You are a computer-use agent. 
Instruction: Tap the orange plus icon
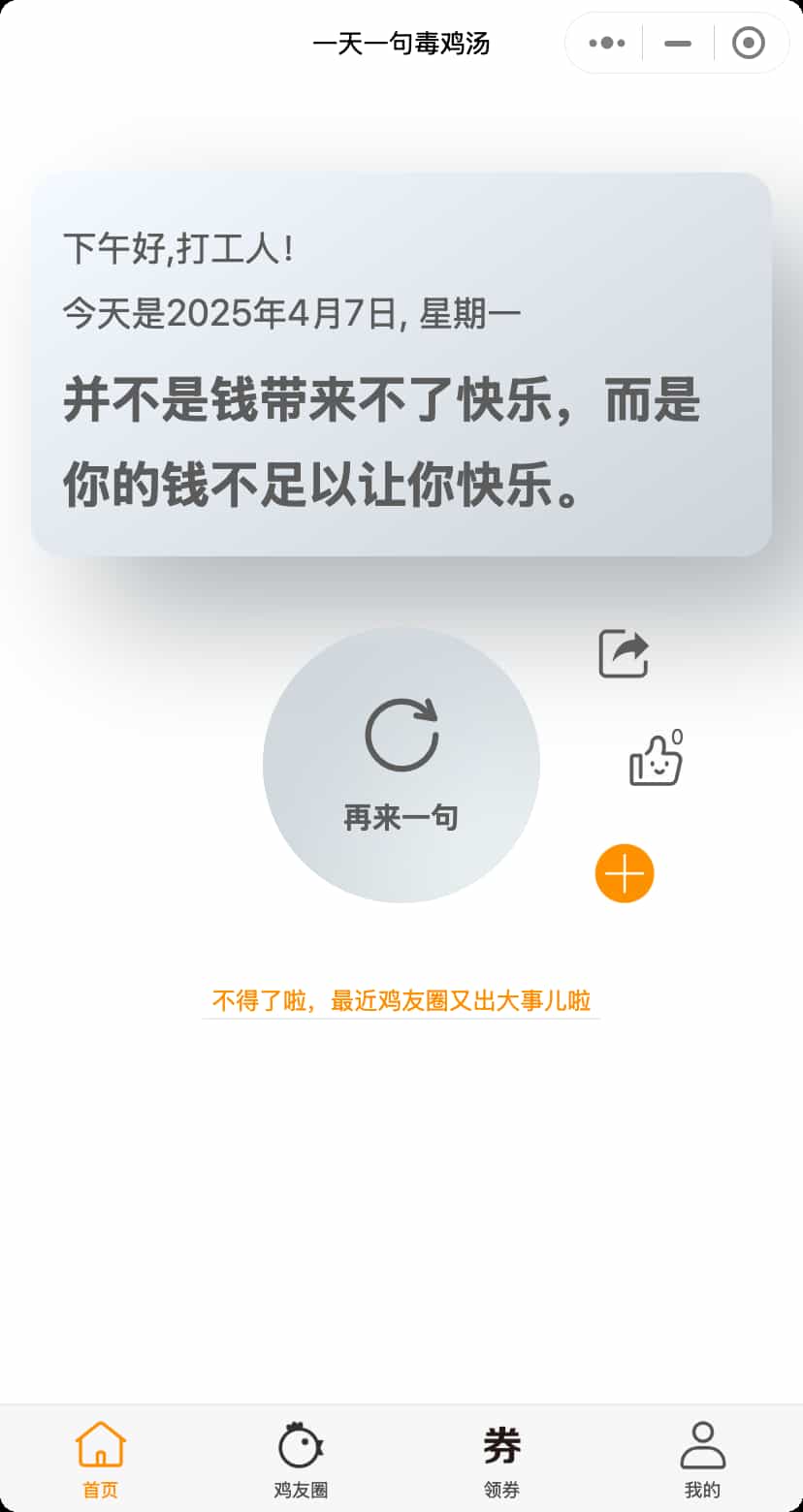coord(625,872)
